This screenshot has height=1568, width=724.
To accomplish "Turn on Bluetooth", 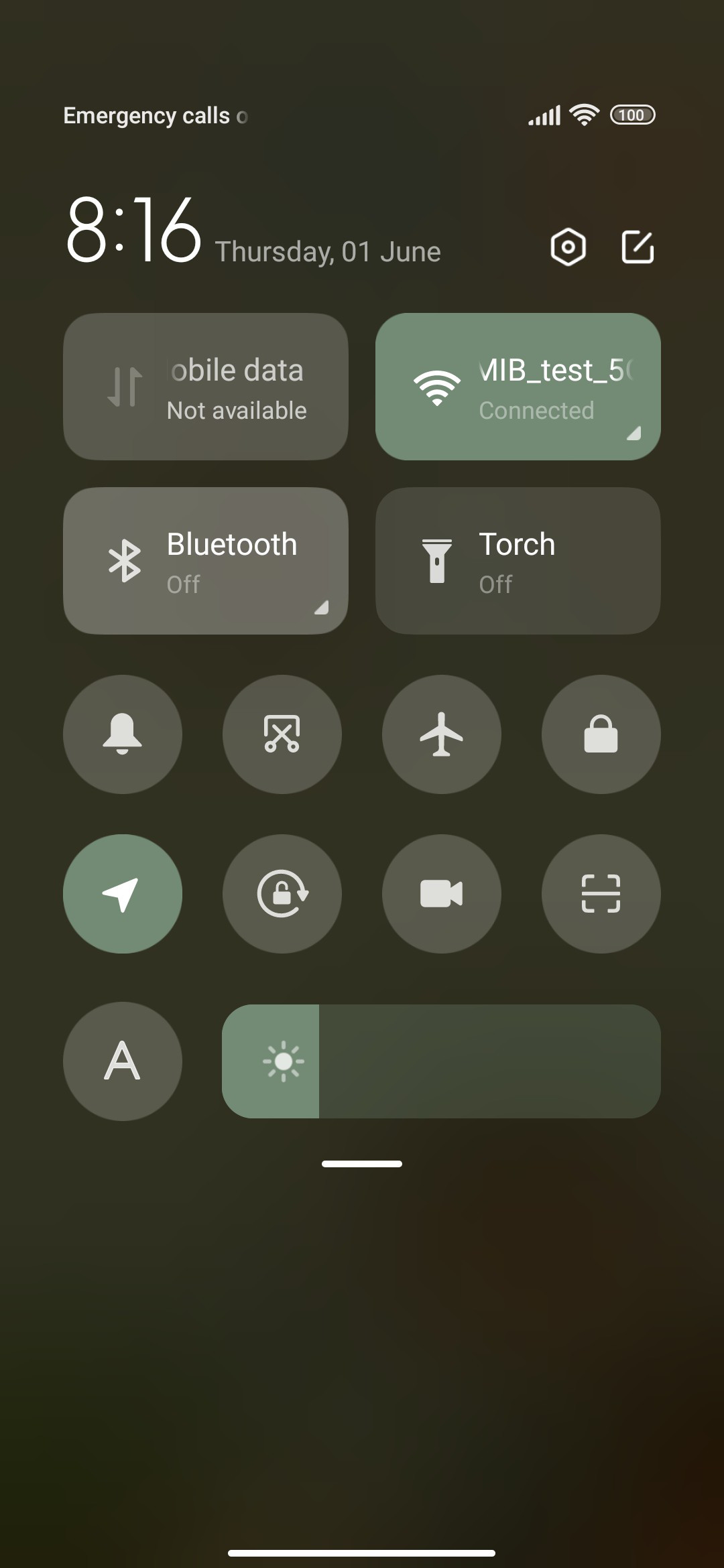I will tap(206, 561).
